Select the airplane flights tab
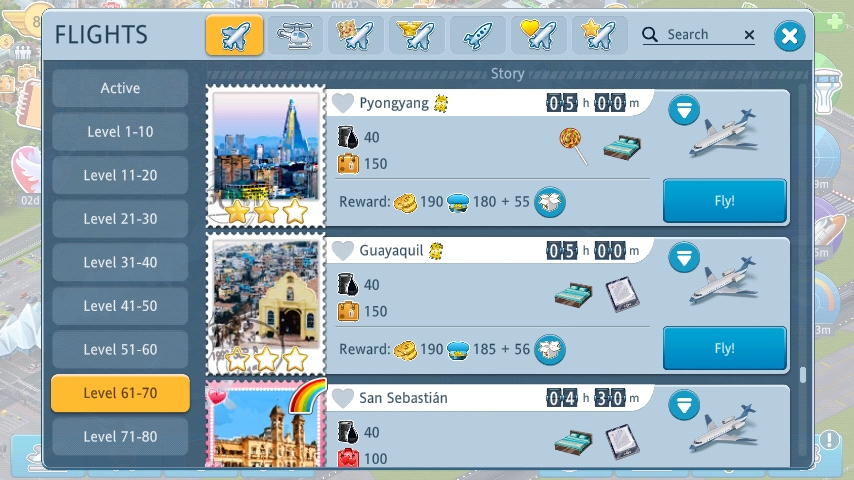Viewport: 854px width, 480px height. pos(234,36)
